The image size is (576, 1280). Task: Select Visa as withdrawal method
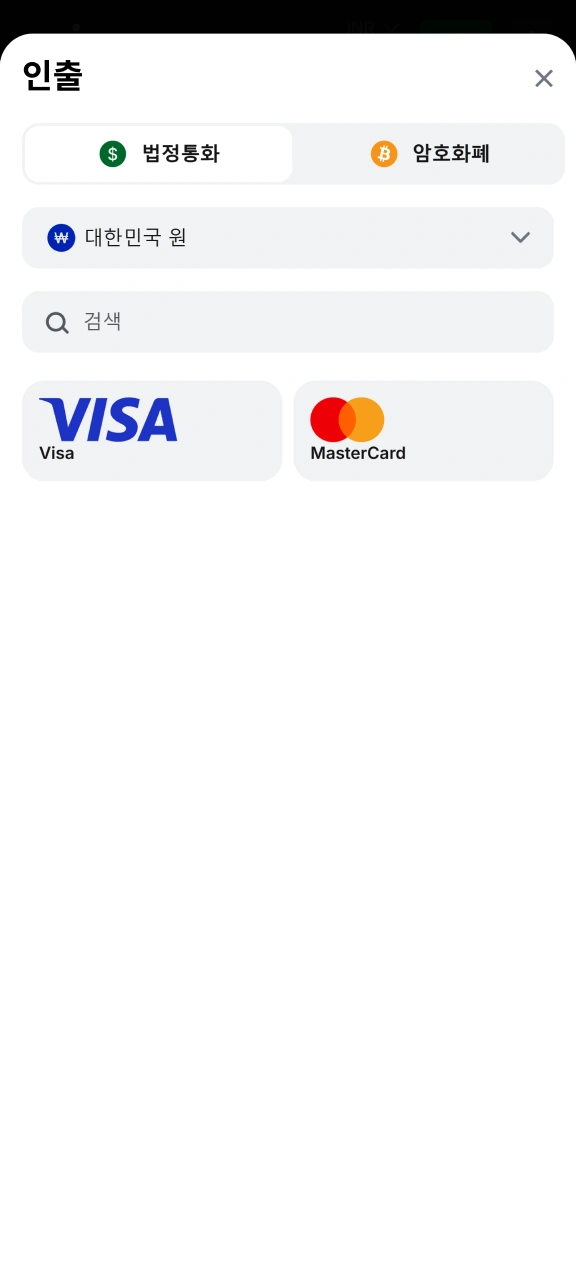pos(152,431)
